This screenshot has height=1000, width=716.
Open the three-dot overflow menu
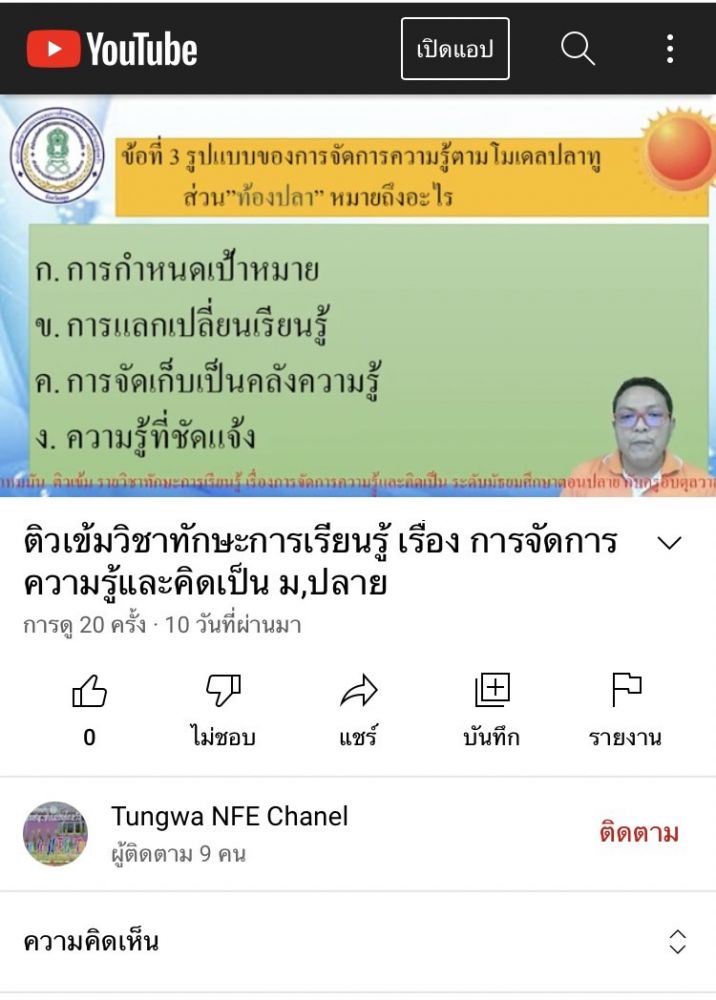tap(669, 49)
